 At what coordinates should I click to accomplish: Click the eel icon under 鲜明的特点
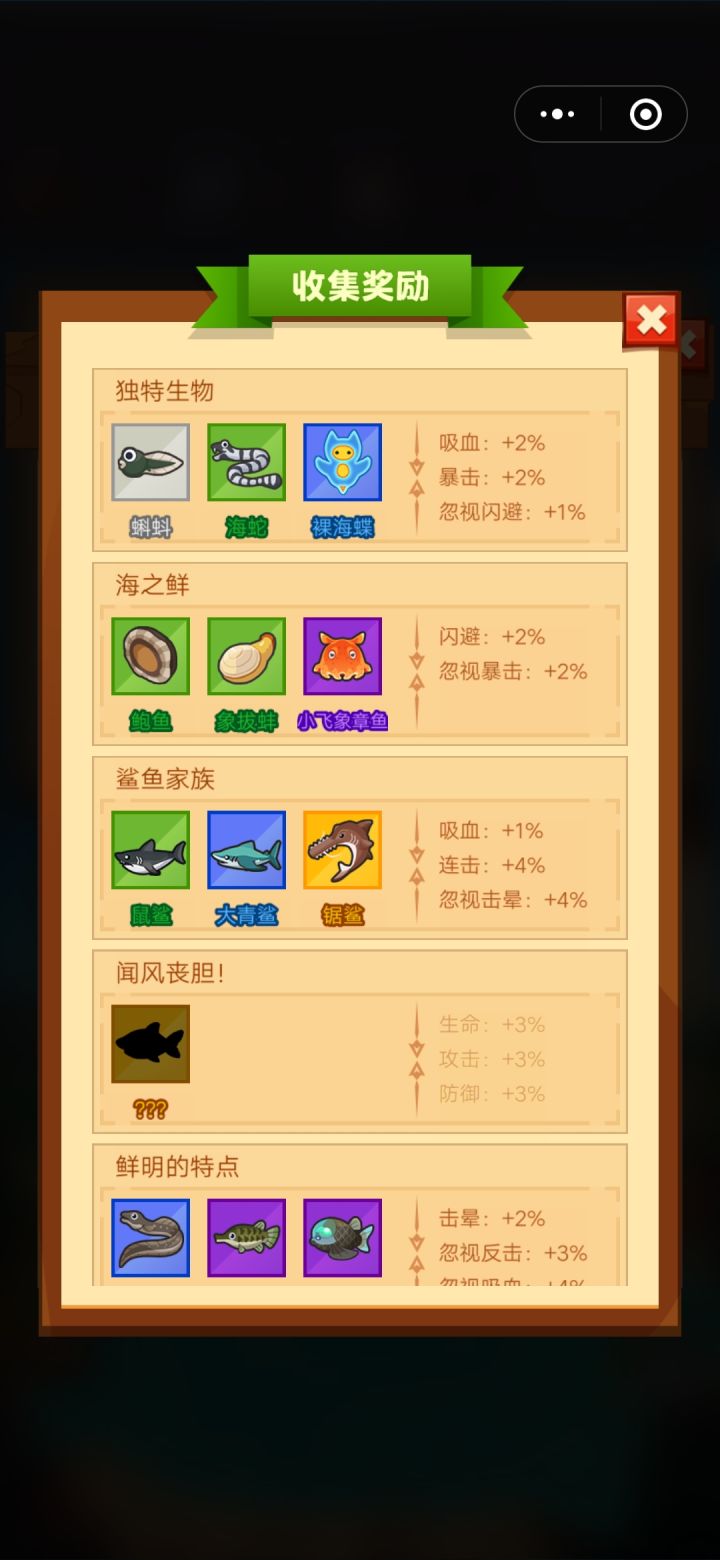coord(150,1237)
